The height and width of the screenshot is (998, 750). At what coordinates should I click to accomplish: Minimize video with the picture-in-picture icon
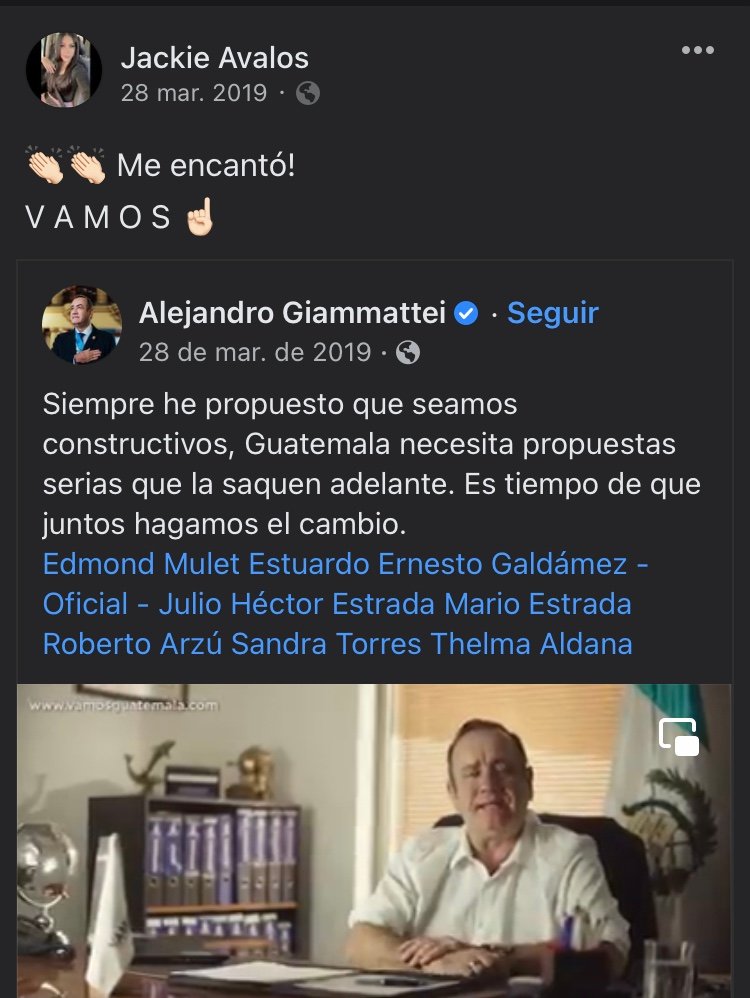[679, 737]
